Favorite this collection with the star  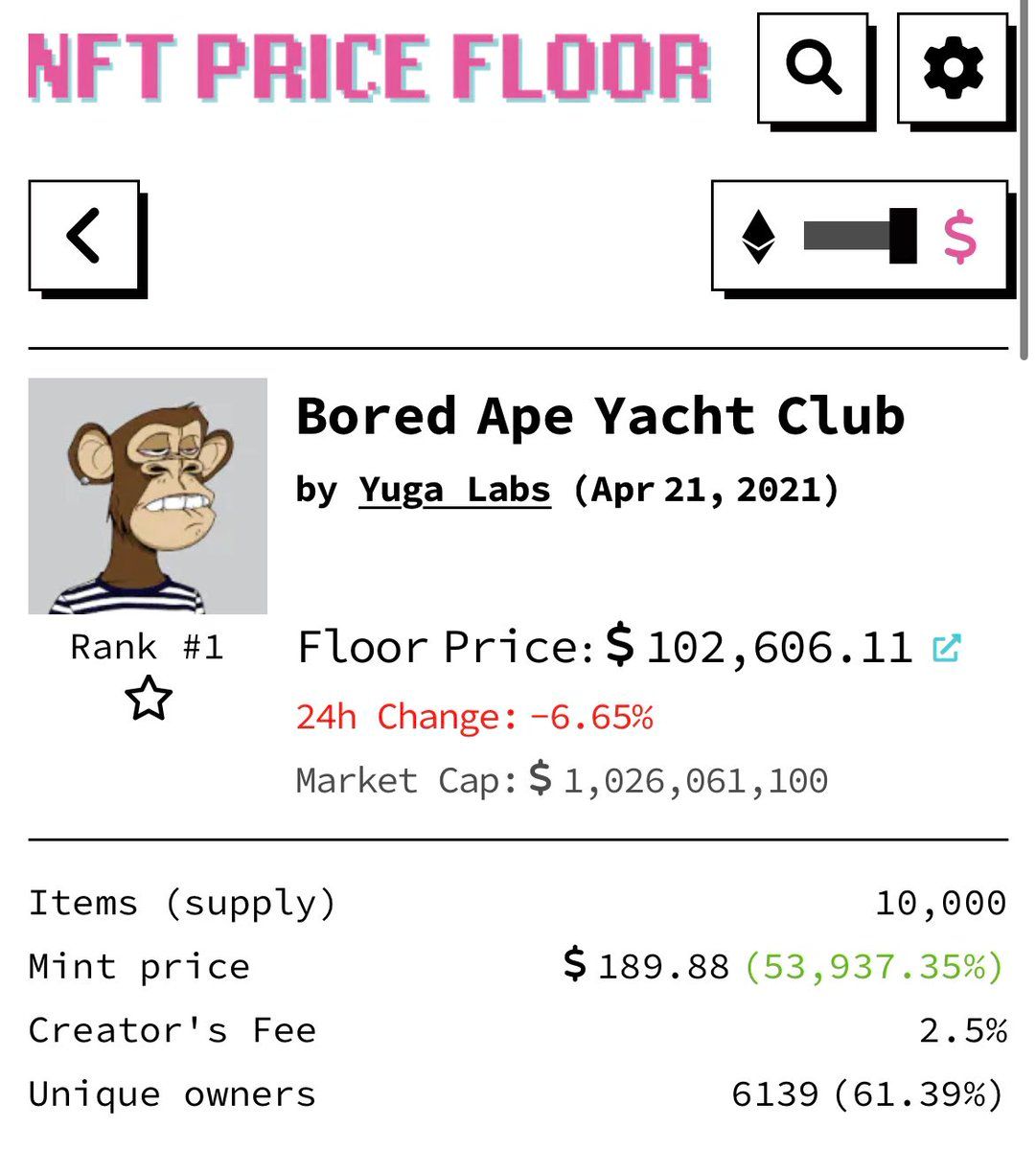point(149,698)
